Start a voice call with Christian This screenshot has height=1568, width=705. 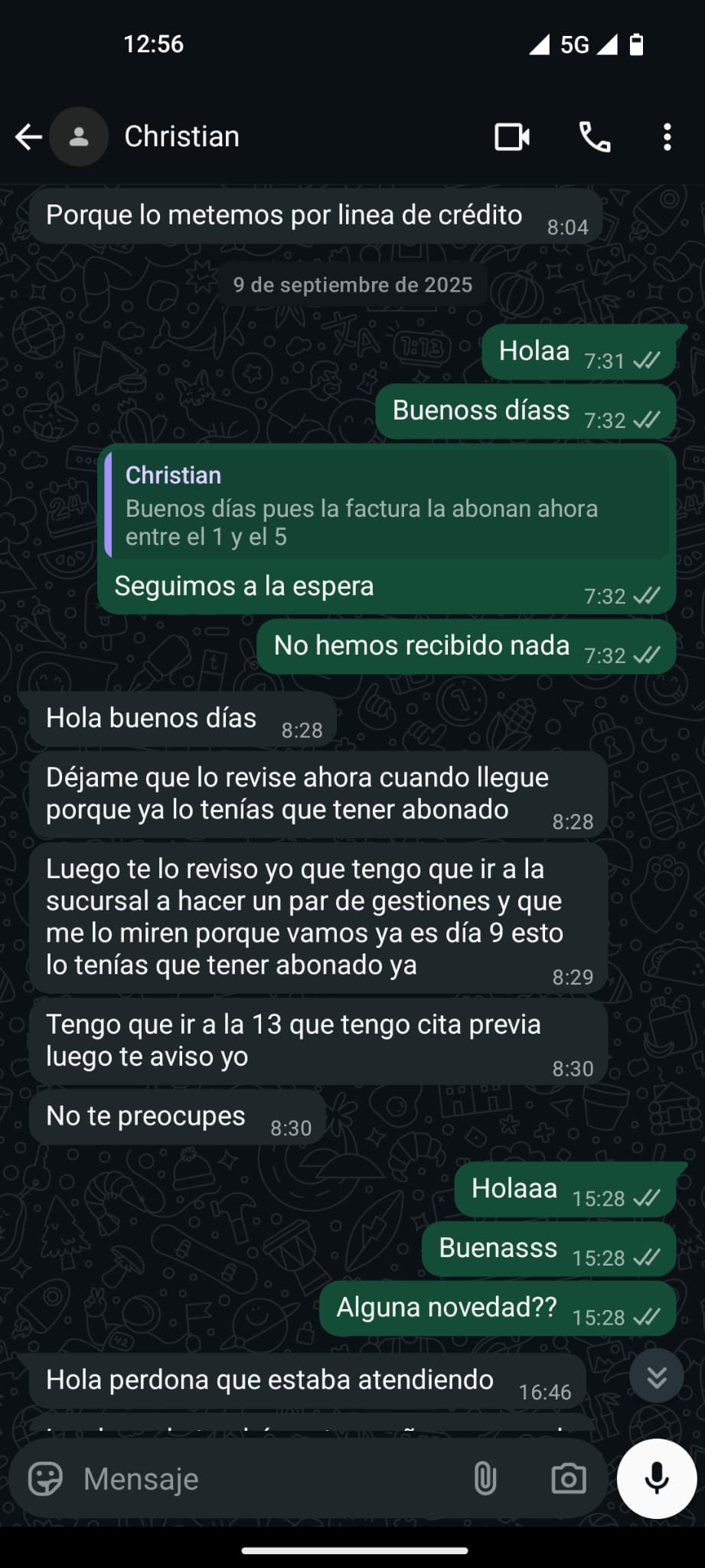[595, 137]
